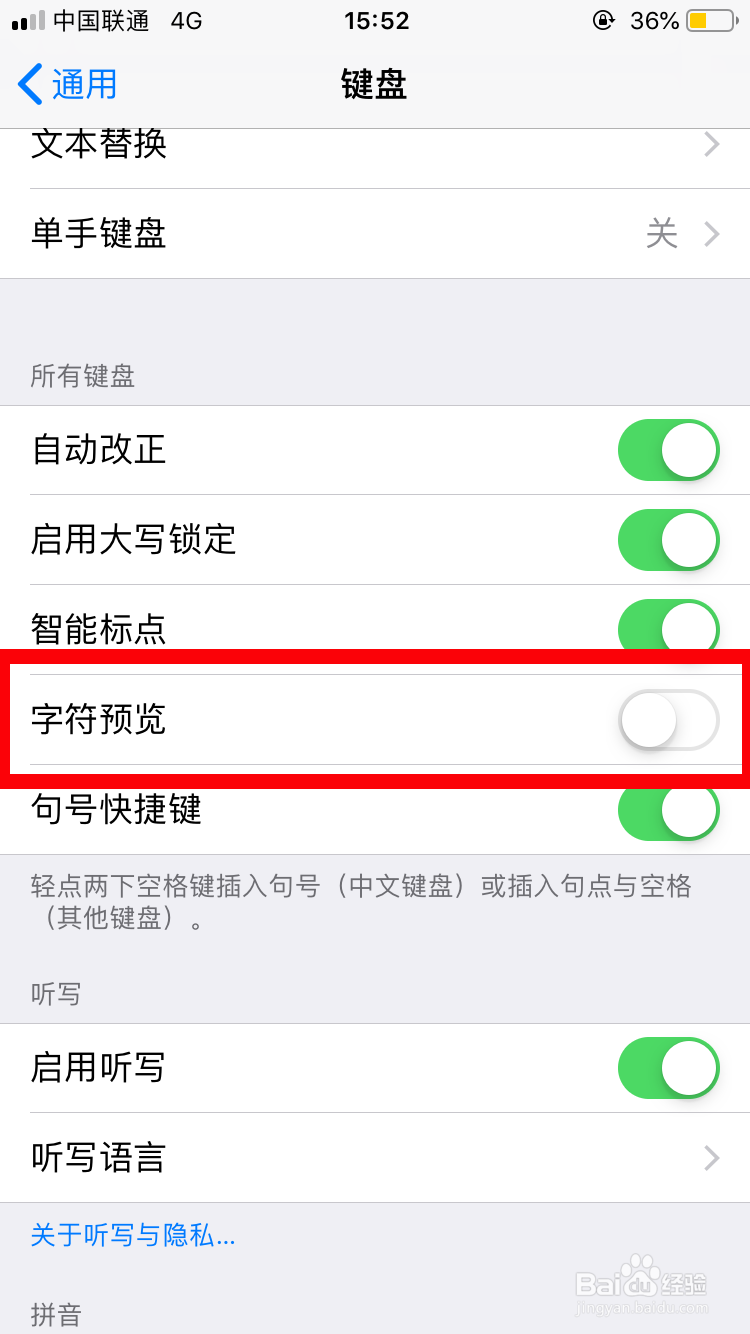
Task: Turn off 启用大写锁定
Action: pyautogui.click(x=668, y=540)
